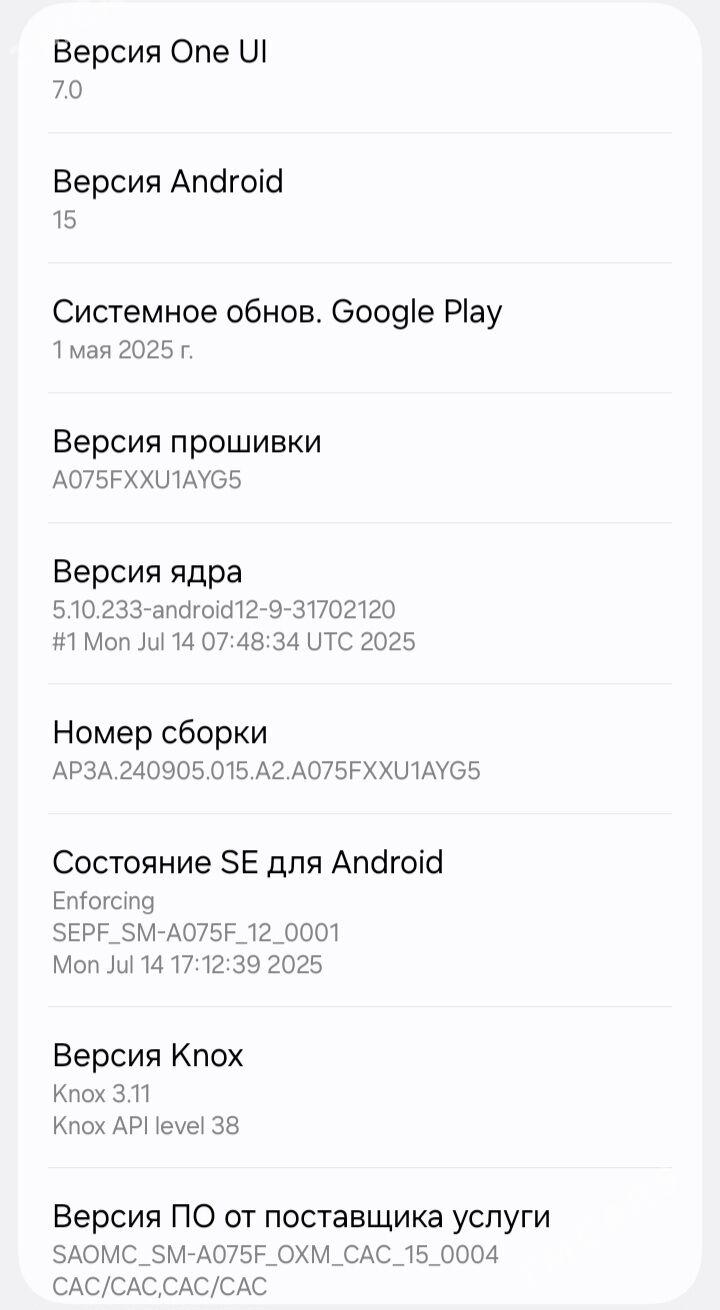Open "Системное обнов. Google Play"

(x=280, y=311)
